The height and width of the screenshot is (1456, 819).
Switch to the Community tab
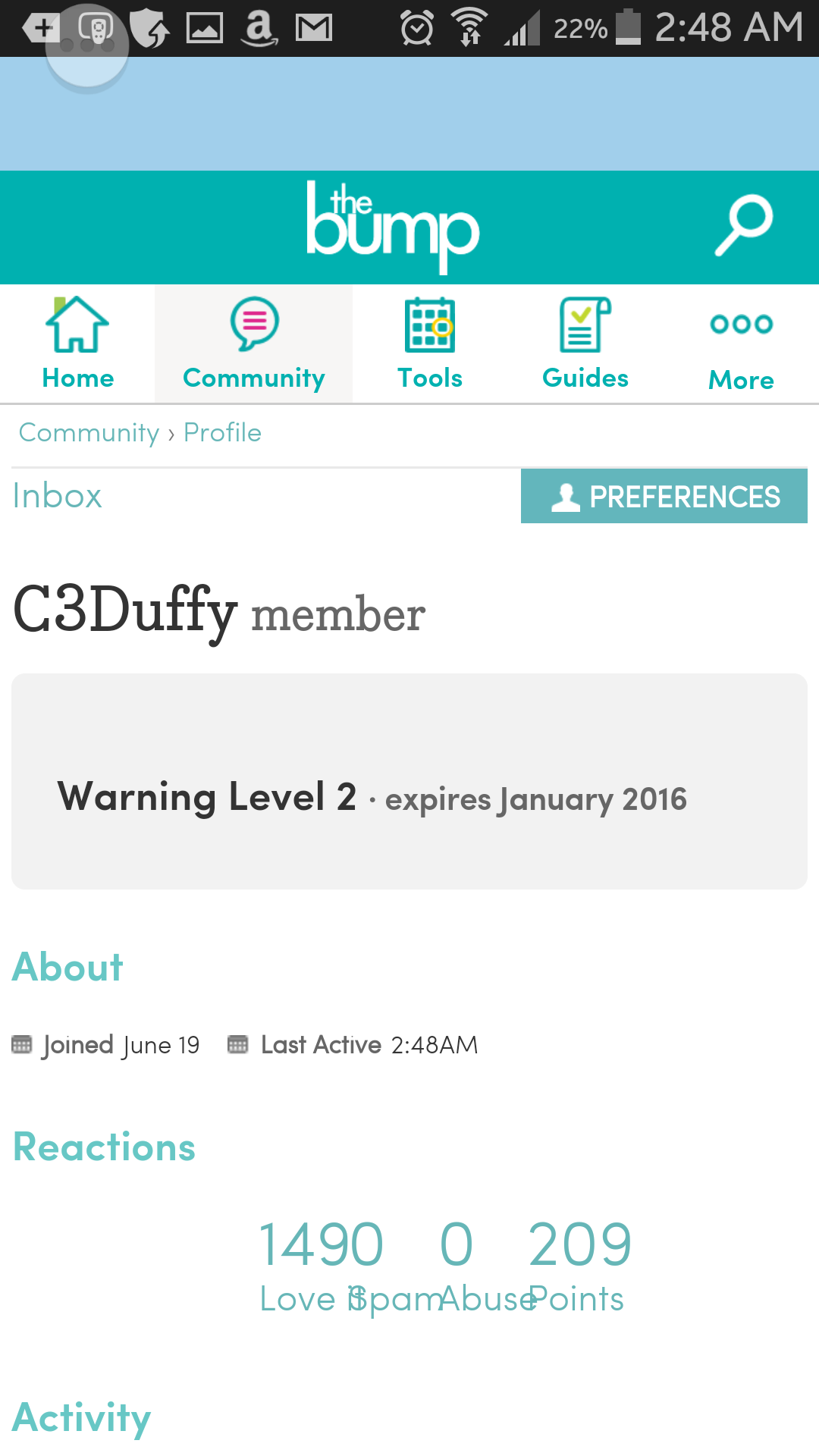pos(254,345)
